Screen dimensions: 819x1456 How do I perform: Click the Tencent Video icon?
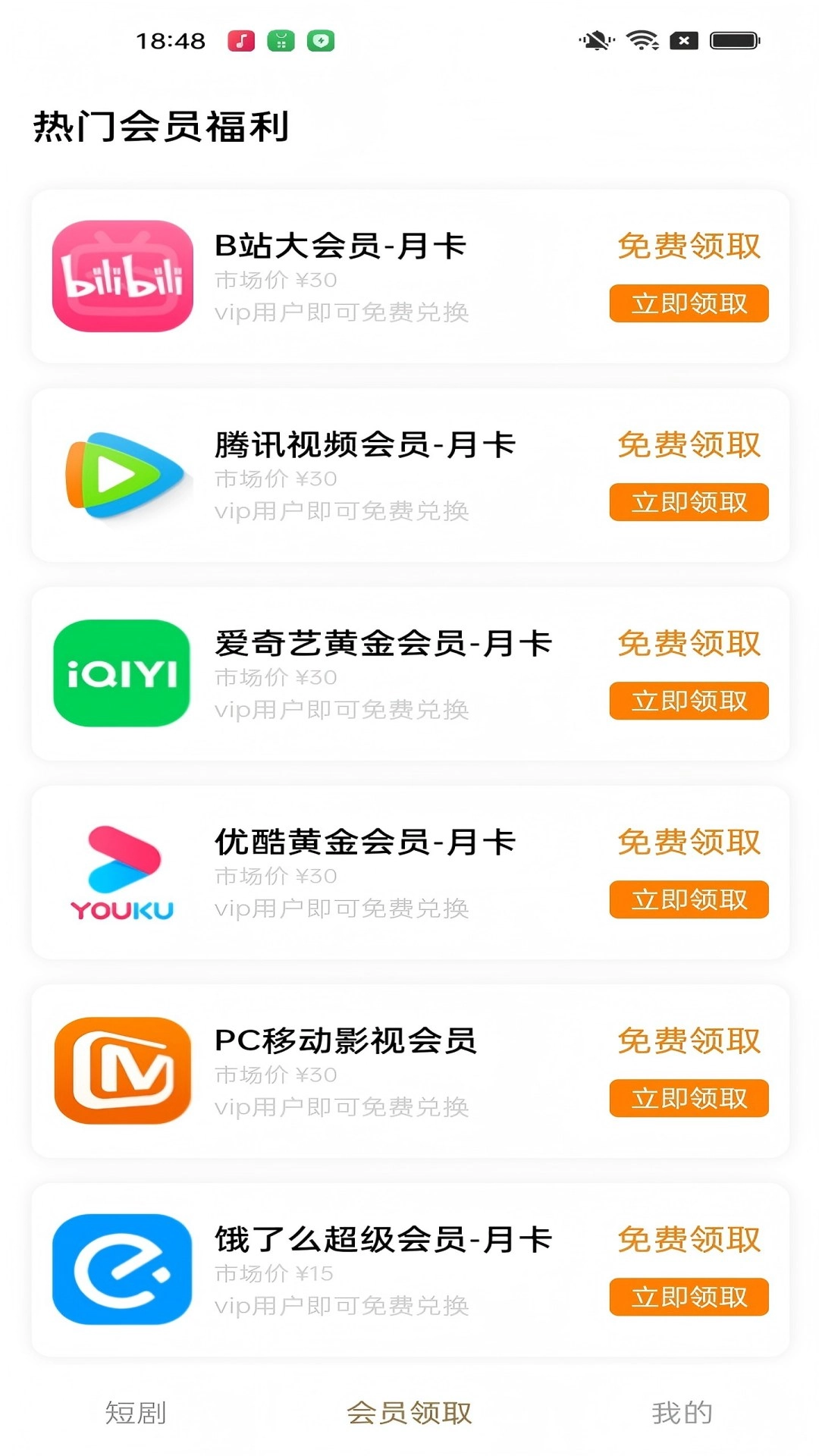click(x=121, y=475)
